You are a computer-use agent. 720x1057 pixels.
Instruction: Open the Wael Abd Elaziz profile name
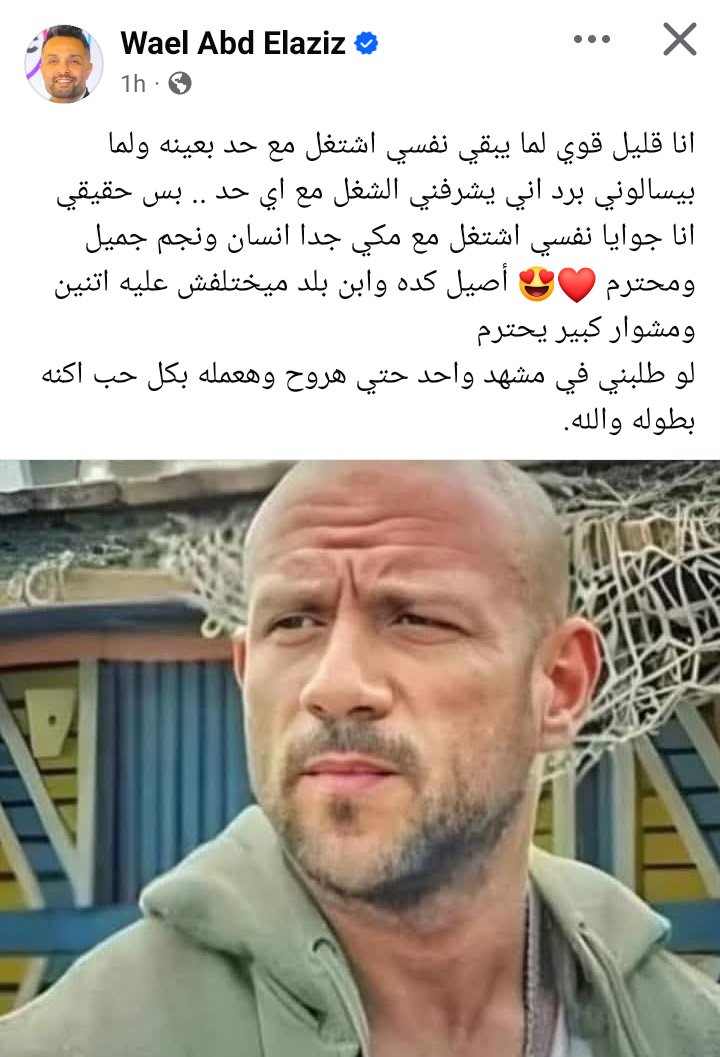232,43
